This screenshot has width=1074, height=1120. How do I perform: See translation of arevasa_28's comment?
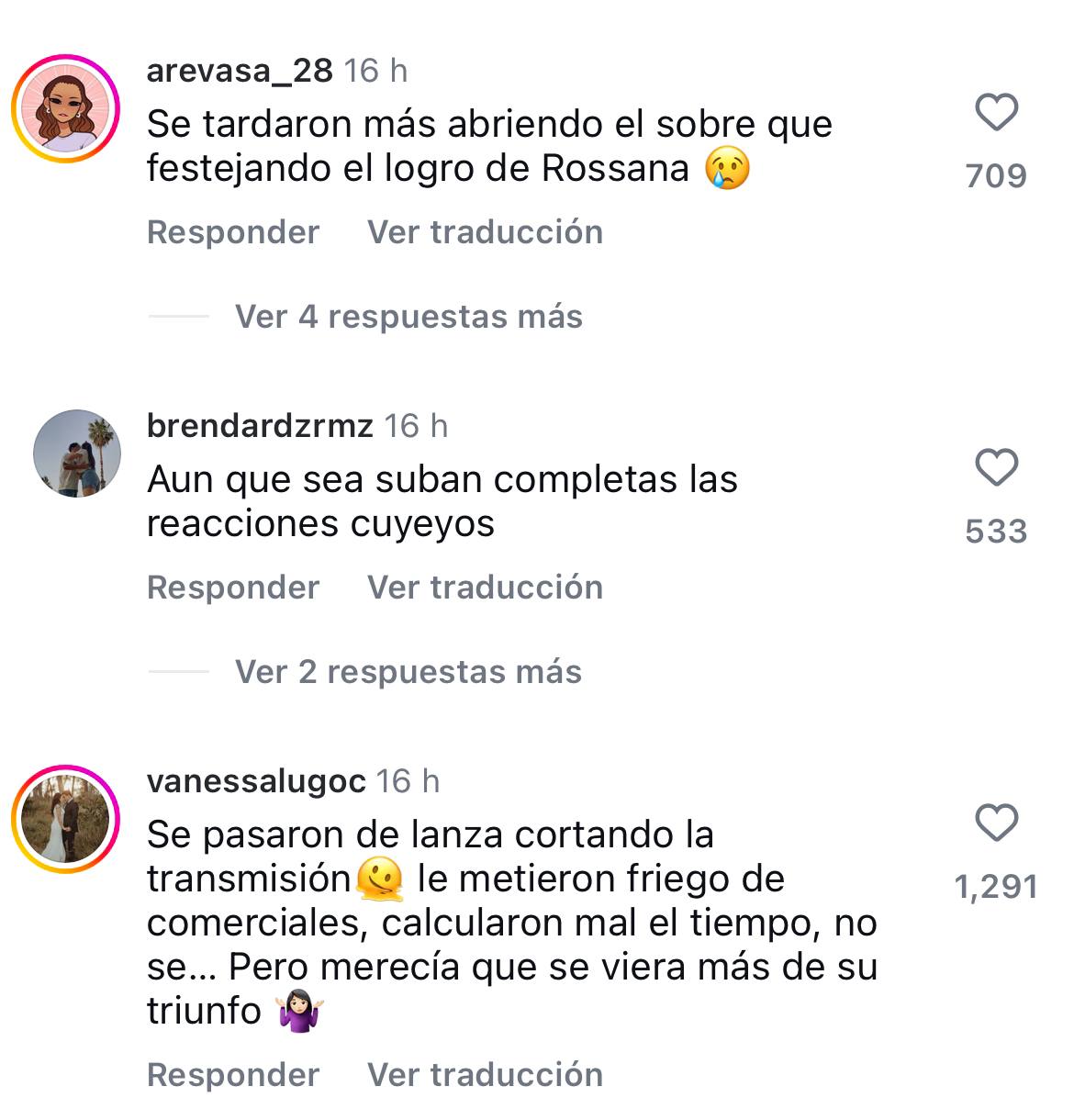point(485,232)
